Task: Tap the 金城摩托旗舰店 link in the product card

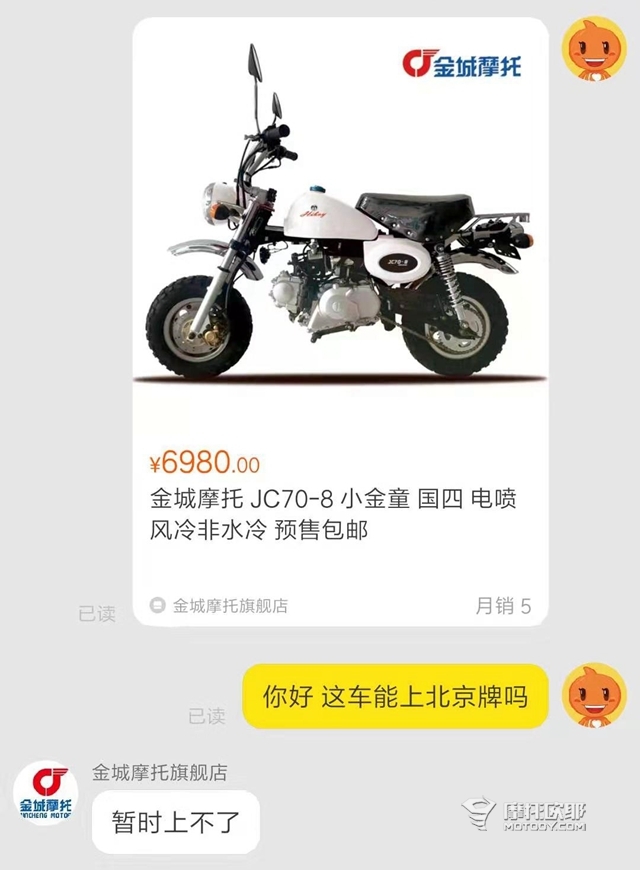Action: (230, 606)
